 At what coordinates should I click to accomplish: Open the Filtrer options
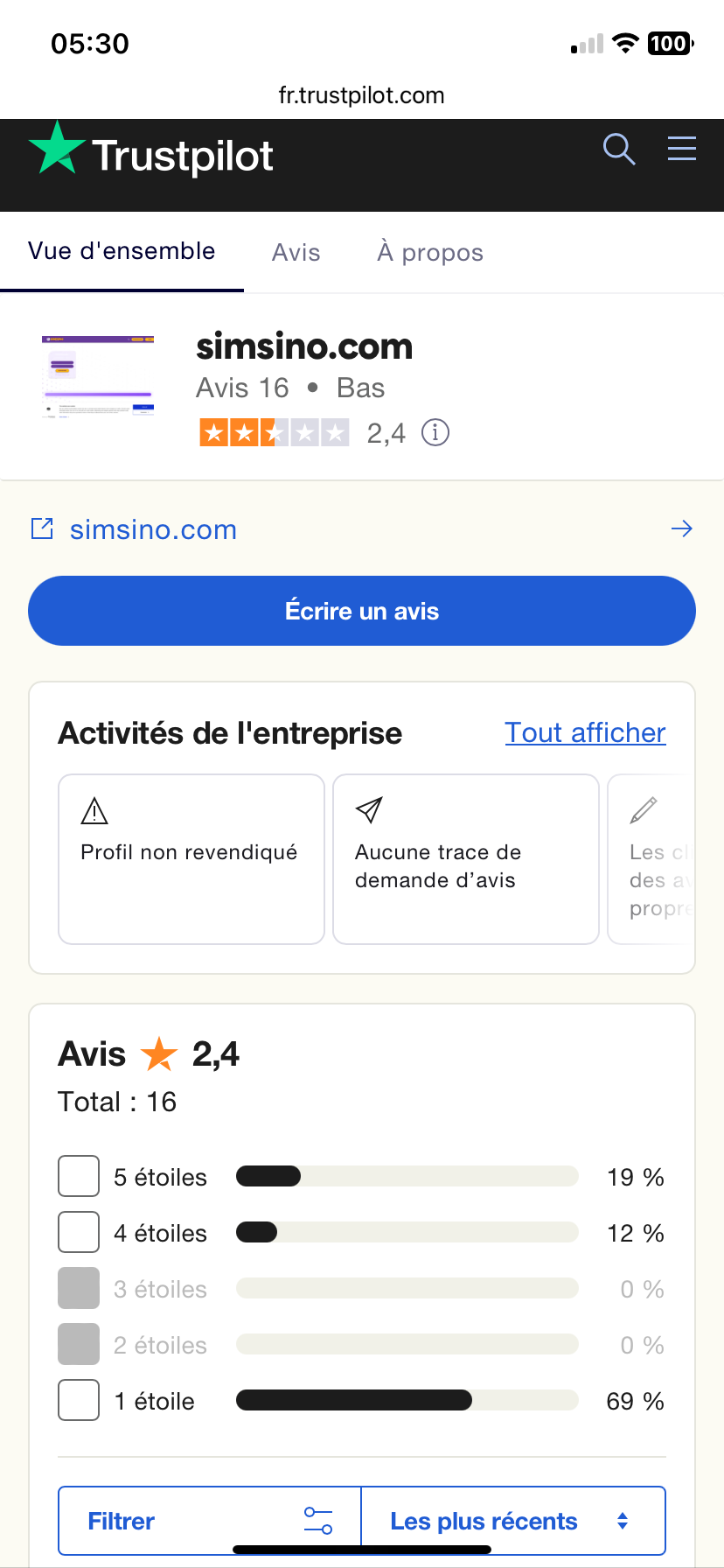point(210,1521)
